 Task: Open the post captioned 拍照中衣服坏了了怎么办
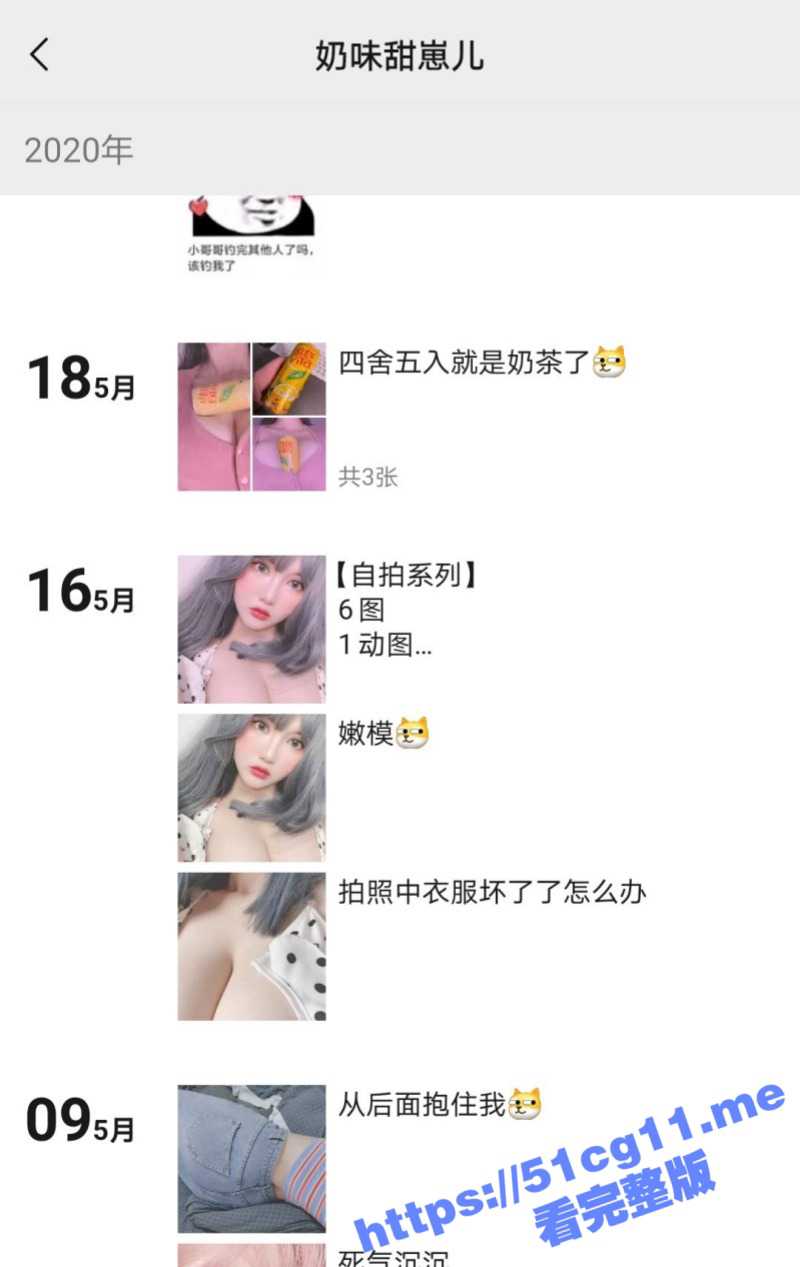pos(252,946)
